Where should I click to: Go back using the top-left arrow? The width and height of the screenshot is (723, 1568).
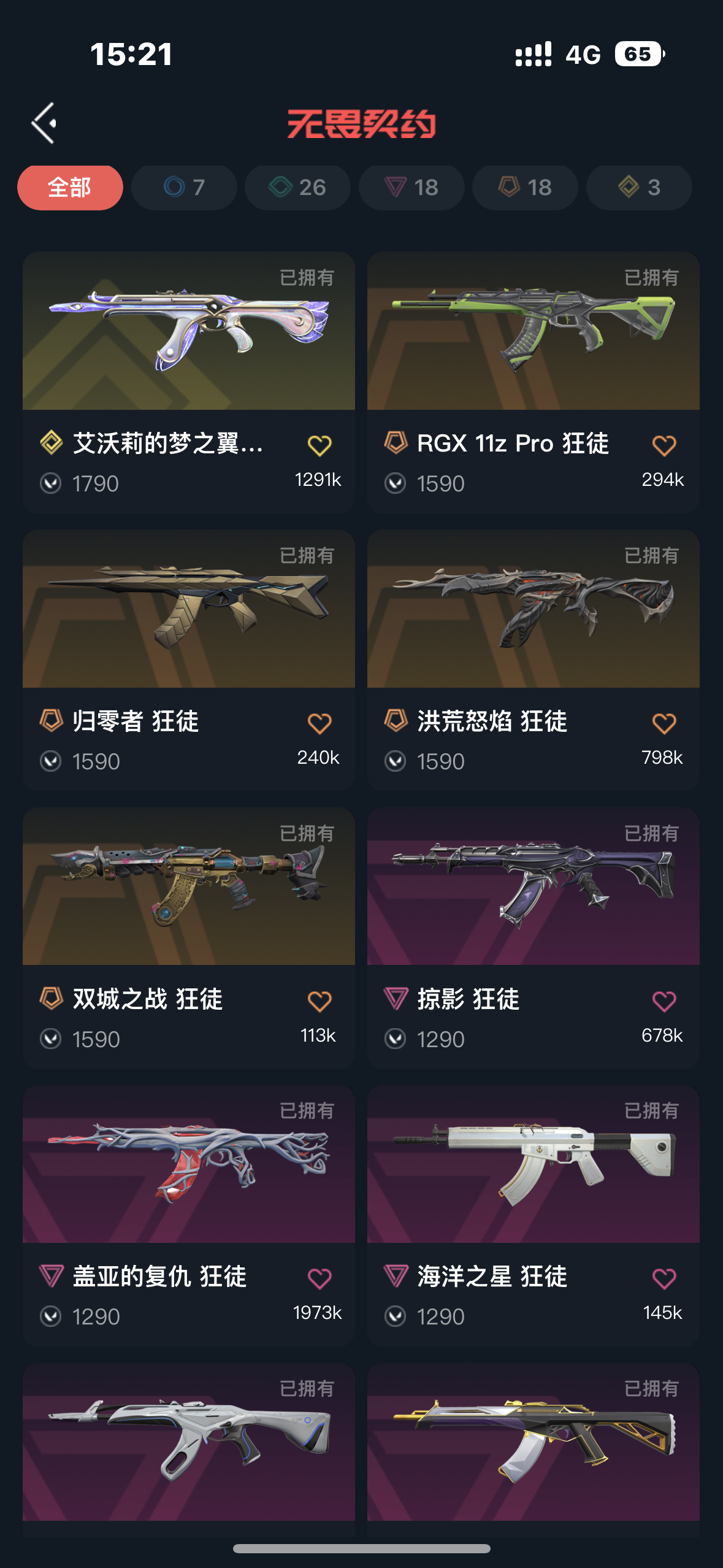44,123
